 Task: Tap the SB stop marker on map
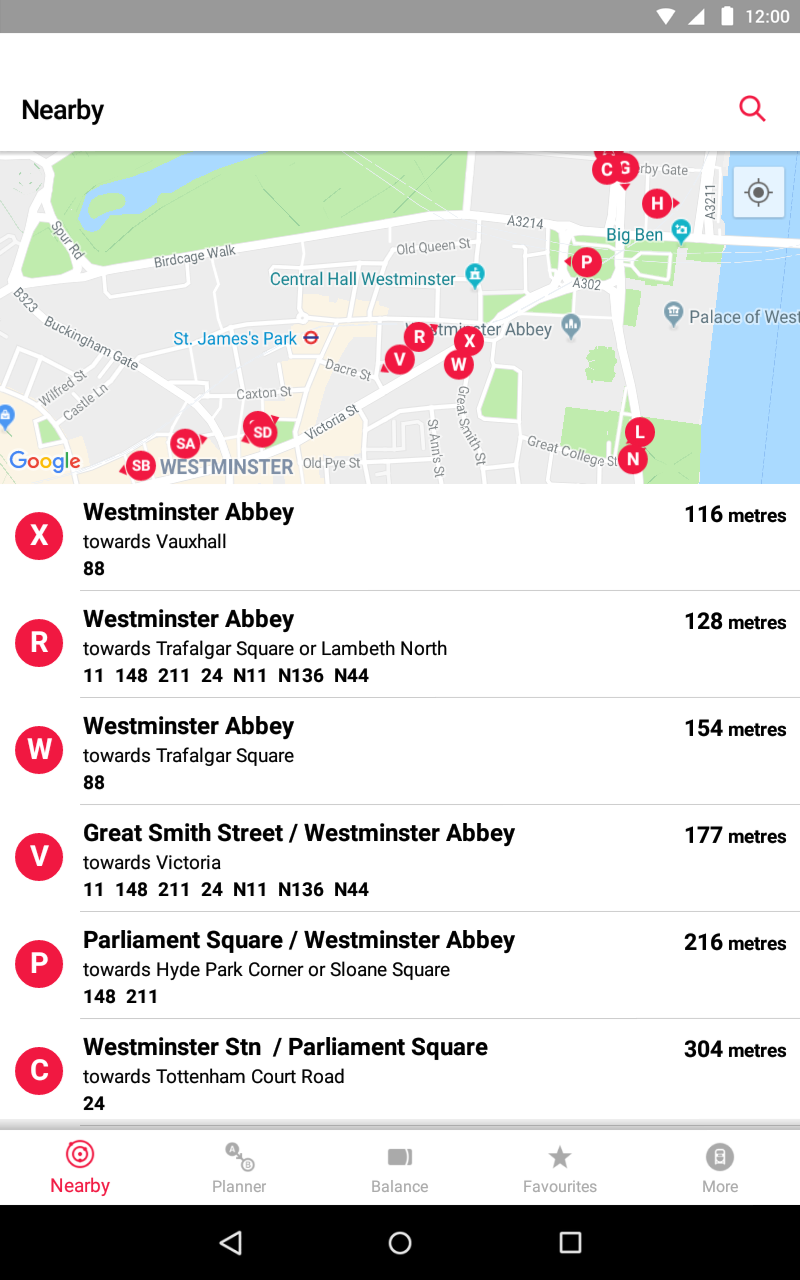(x=139, y=465)
